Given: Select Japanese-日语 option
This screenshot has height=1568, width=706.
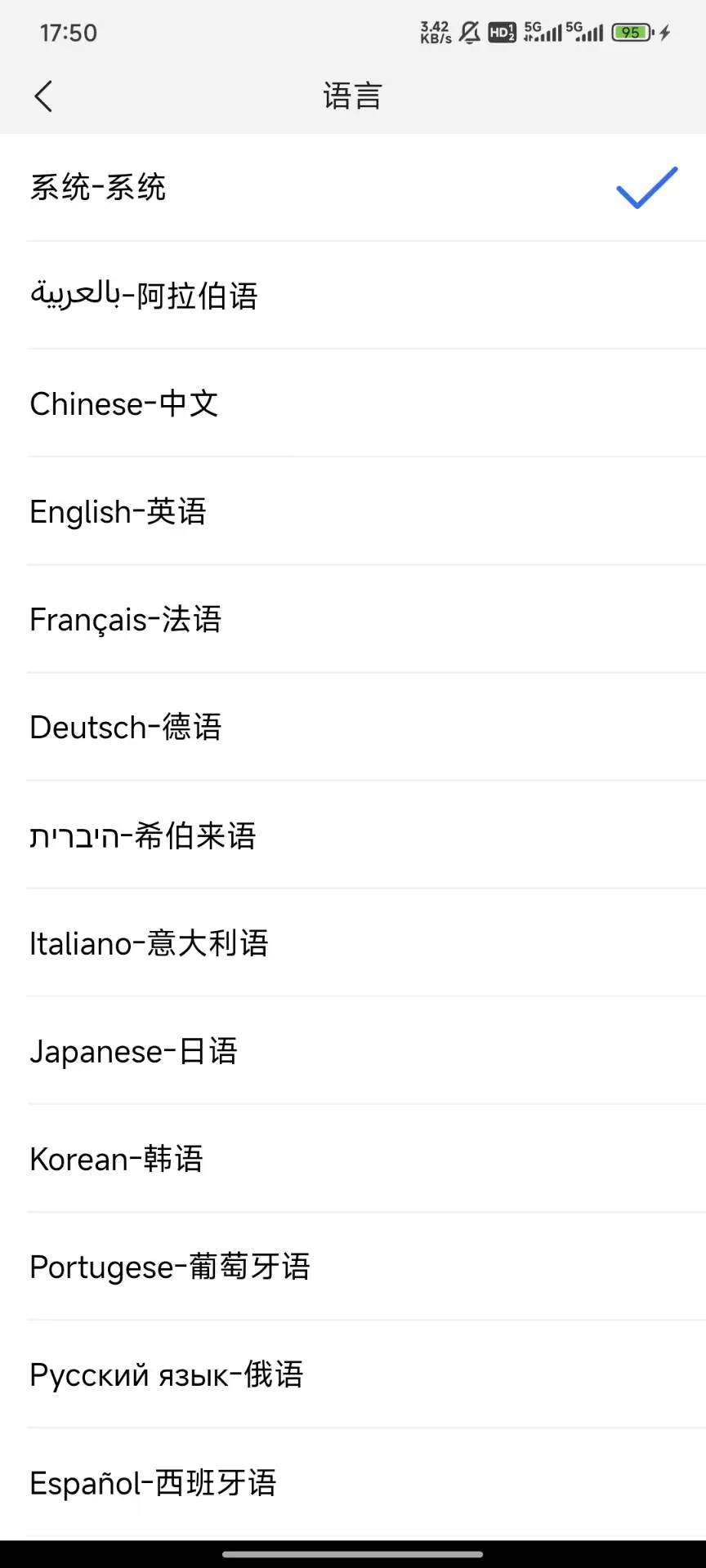Looking at the screenshot, I should pyautogui.click(x=133, y=1051).
